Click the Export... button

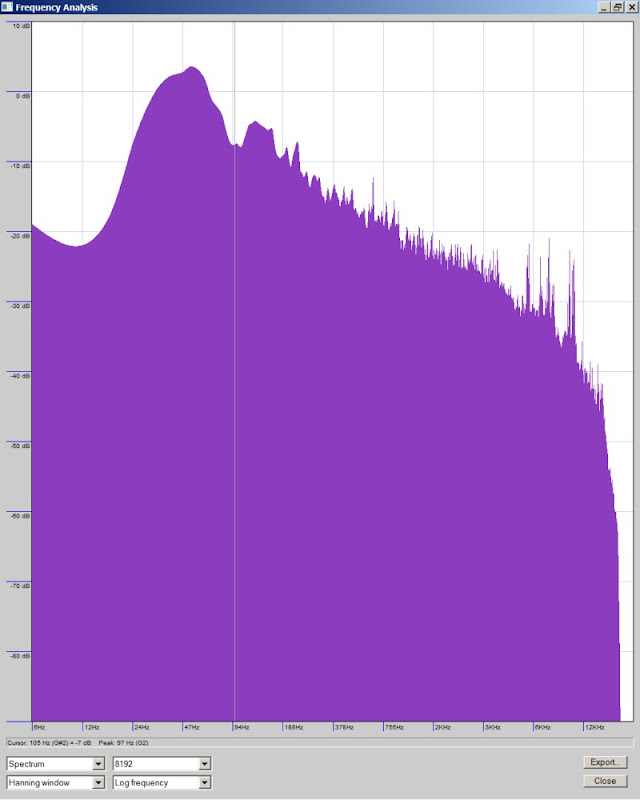click(604, 762)
